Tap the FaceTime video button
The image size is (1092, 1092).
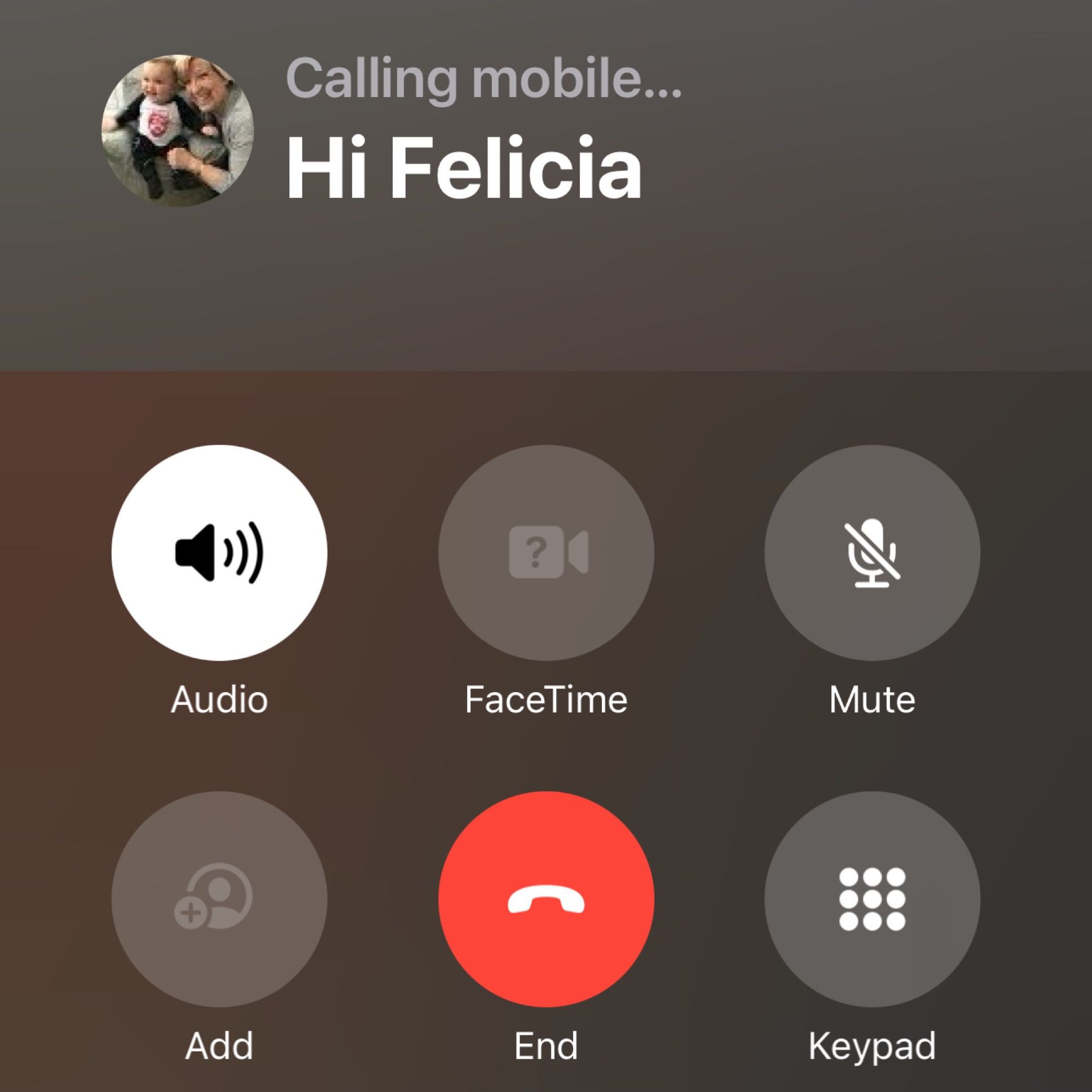[546, 552]
